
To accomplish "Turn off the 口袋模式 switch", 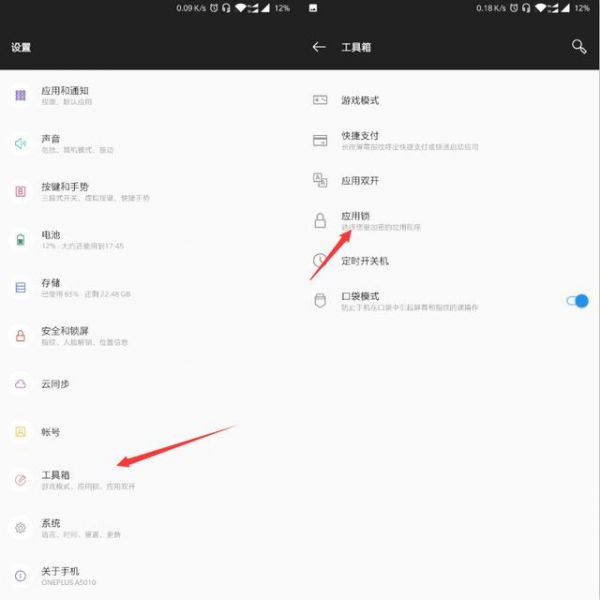I will [x=576, y=300].
